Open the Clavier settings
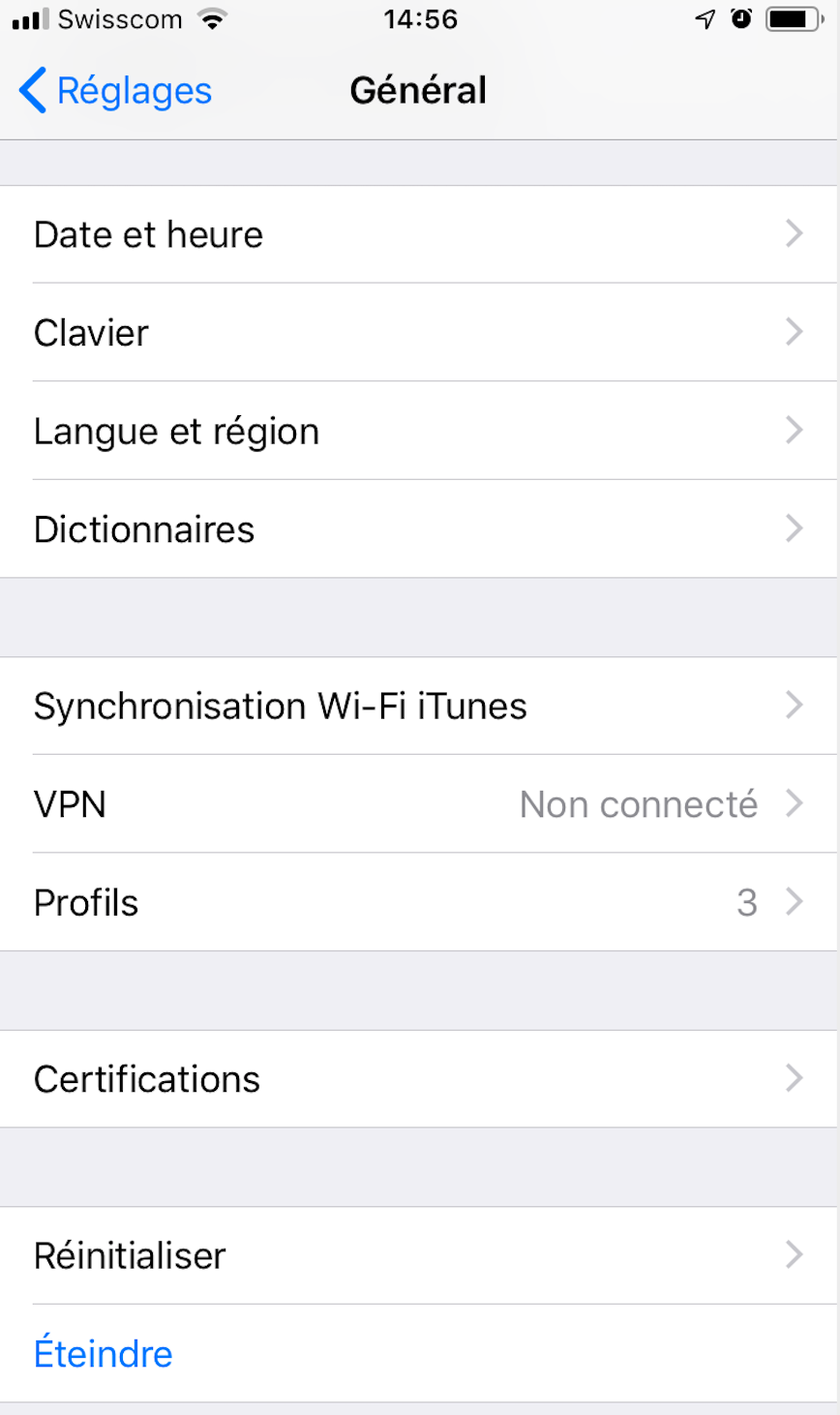Image resolution: width=840 pixels, height=1415 pixels. point(419,333)
